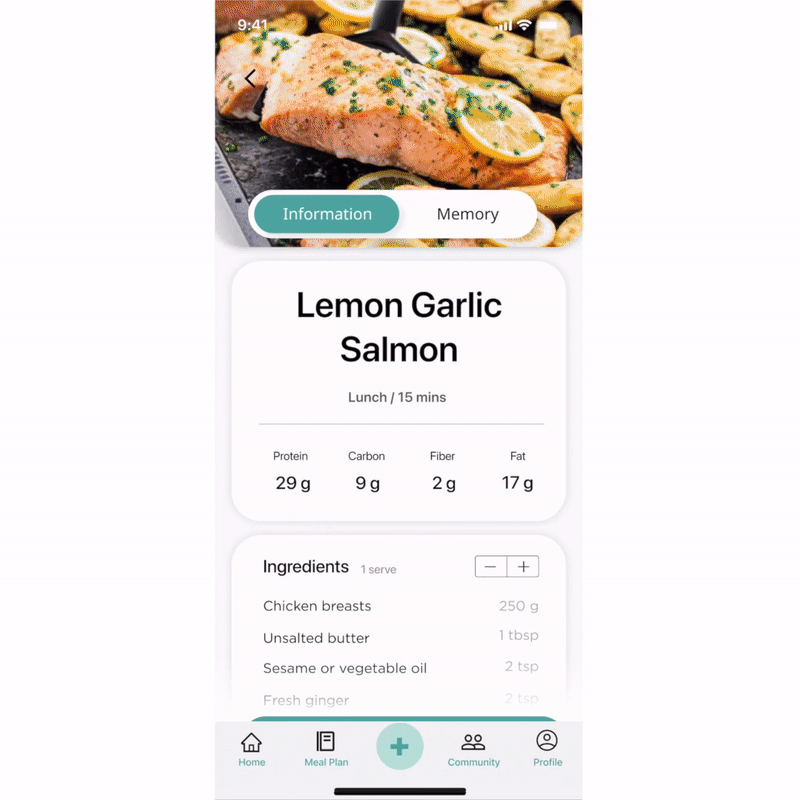Go to the Community tab
800x800 pixels.
473,748
